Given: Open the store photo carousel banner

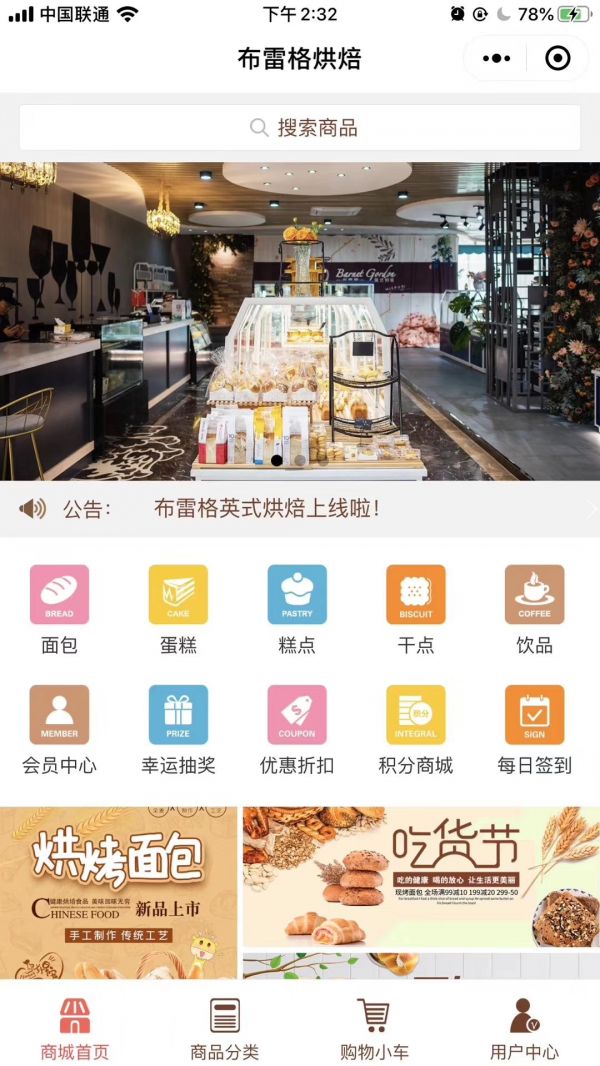Looking at the screenshot, I should point(300,320).
